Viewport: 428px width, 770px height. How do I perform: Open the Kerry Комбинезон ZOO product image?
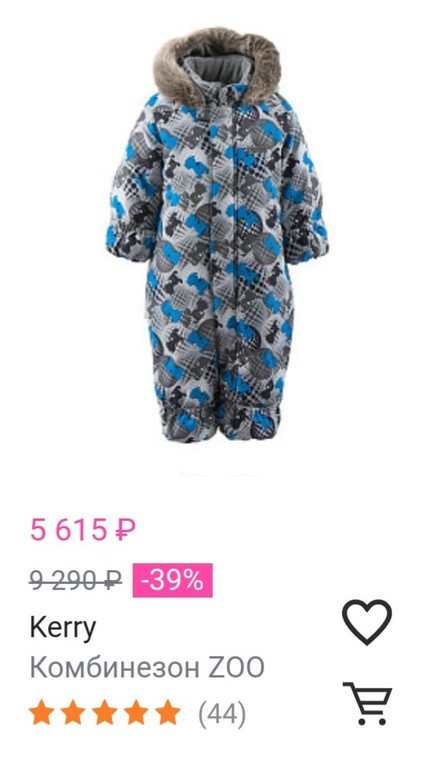tap(217, 234)
